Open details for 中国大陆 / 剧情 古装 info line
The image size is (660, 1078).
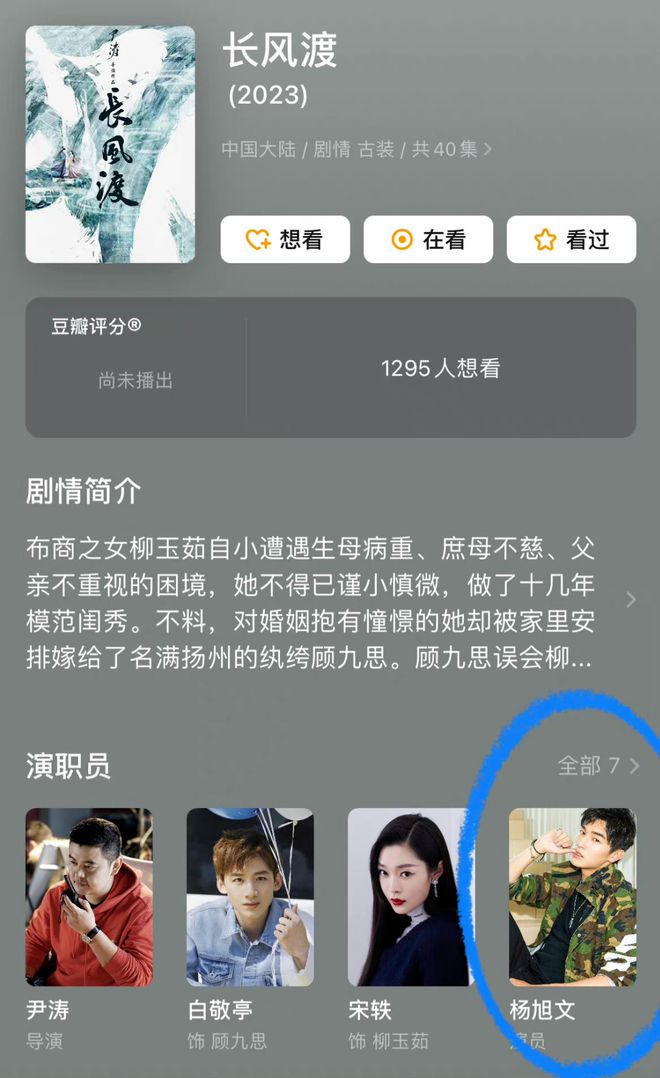(357, 149)
